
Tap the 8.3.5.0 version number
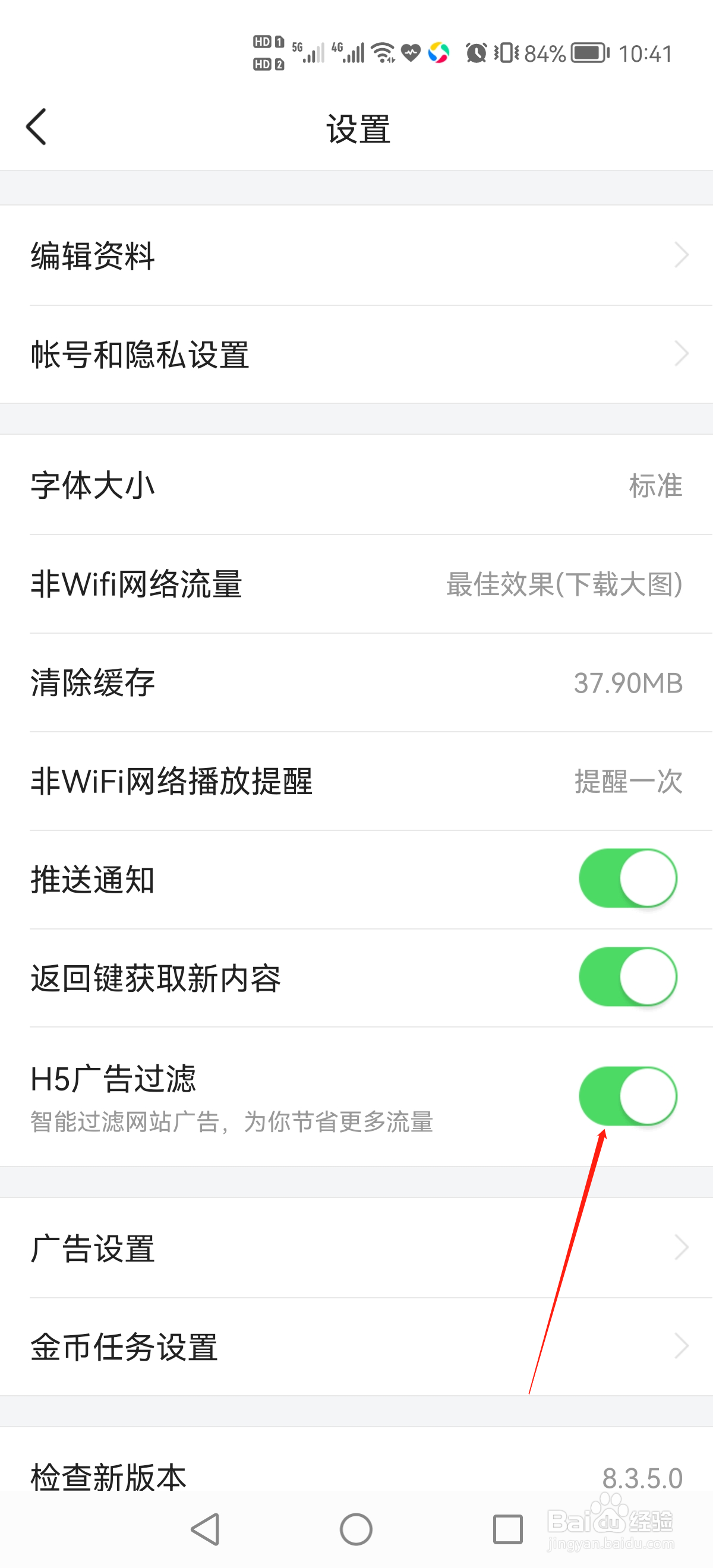point(642,1479)
